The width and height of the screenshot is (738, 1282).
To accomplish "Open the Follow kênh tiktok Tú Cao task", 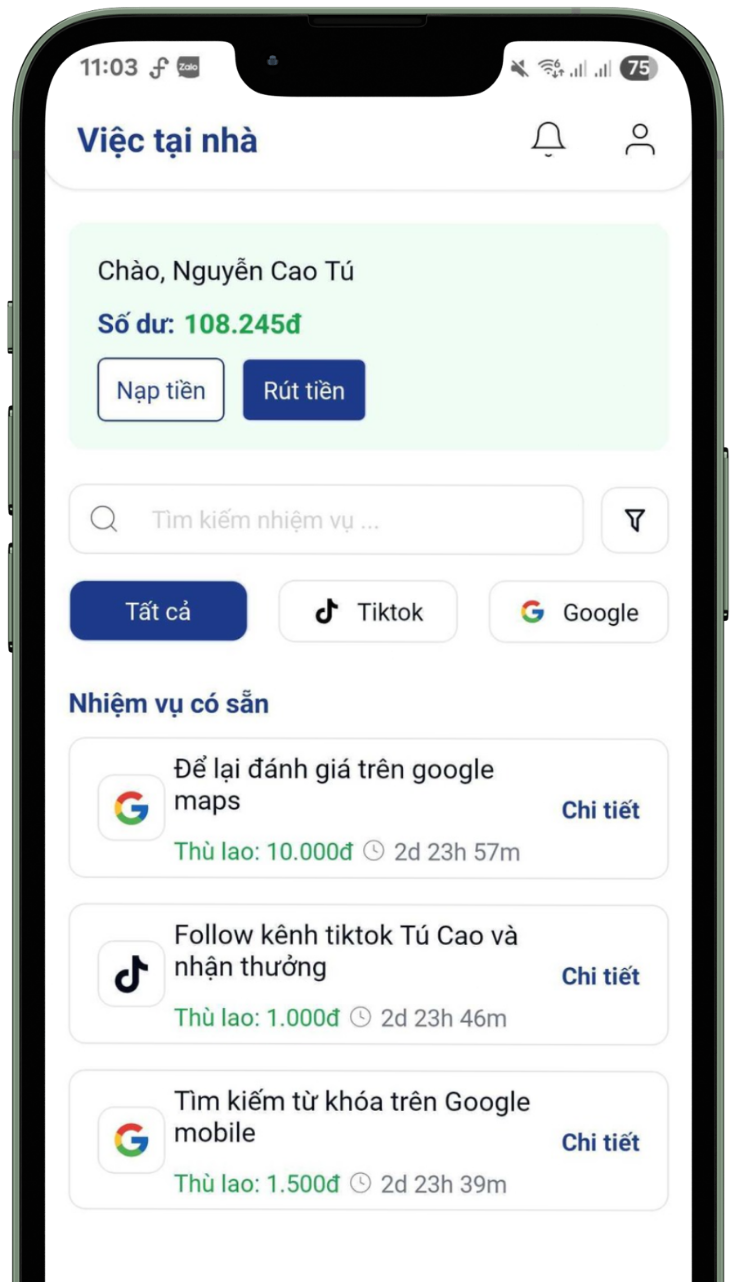I will (340, 974).
